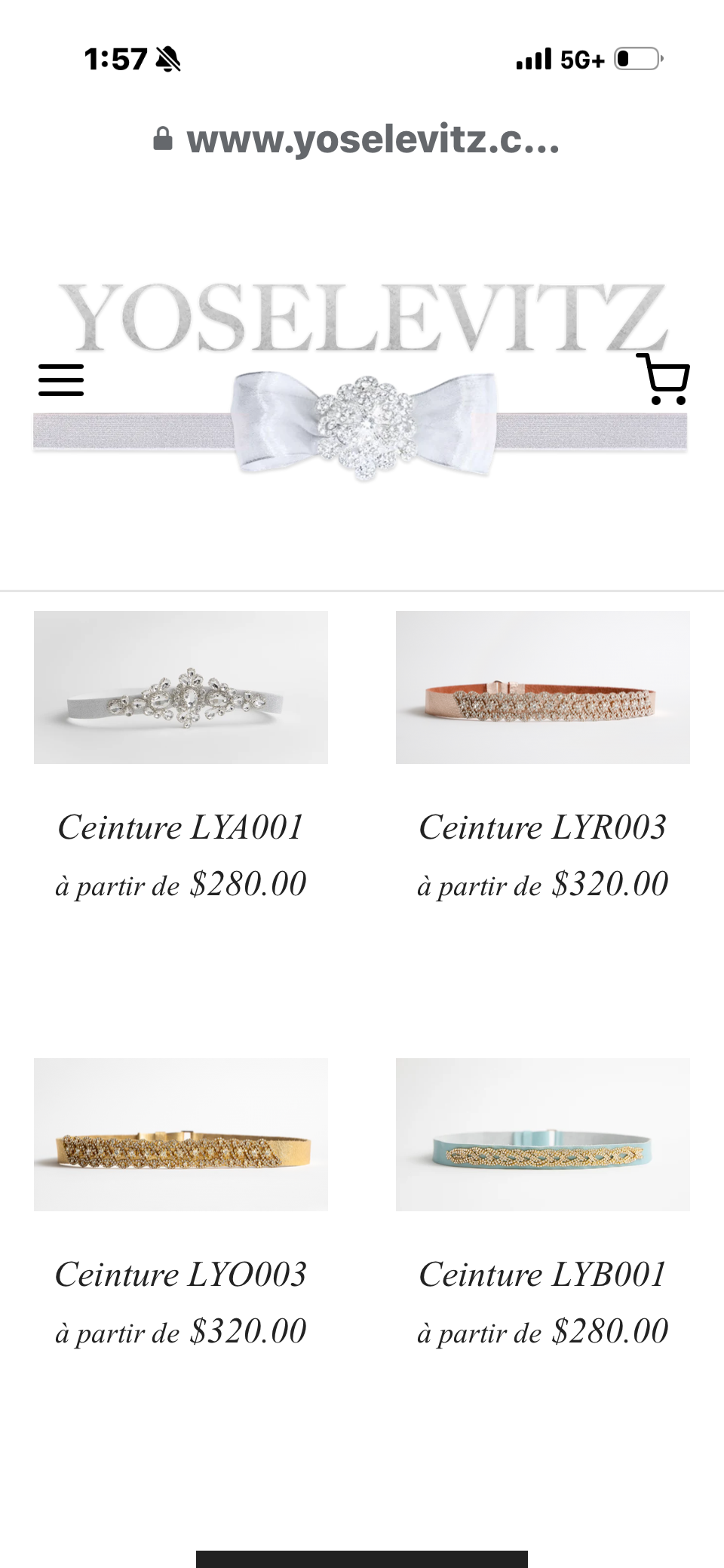Open the Ceinture LYR003 product image
This screenshot has width=724, height=1568.
pyautogui.click(x=543, y=687)
